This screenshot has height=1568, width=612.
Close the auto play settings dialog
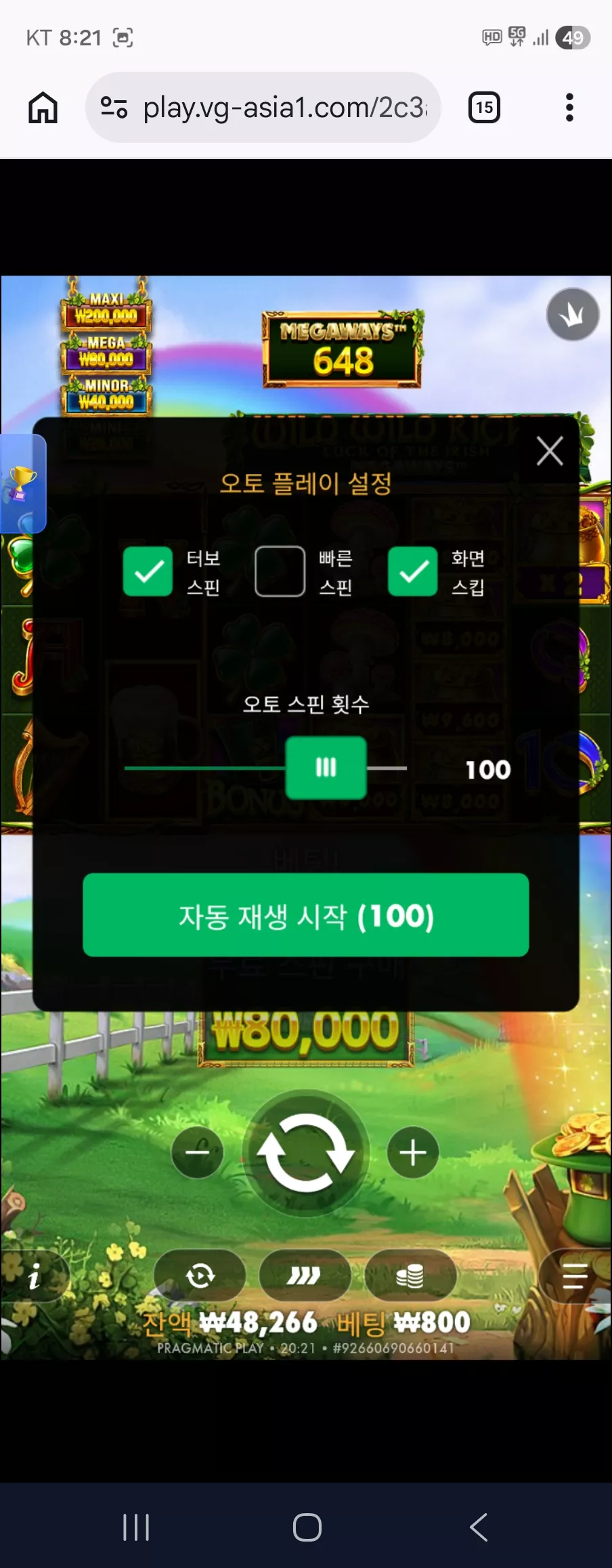(550, 451)
